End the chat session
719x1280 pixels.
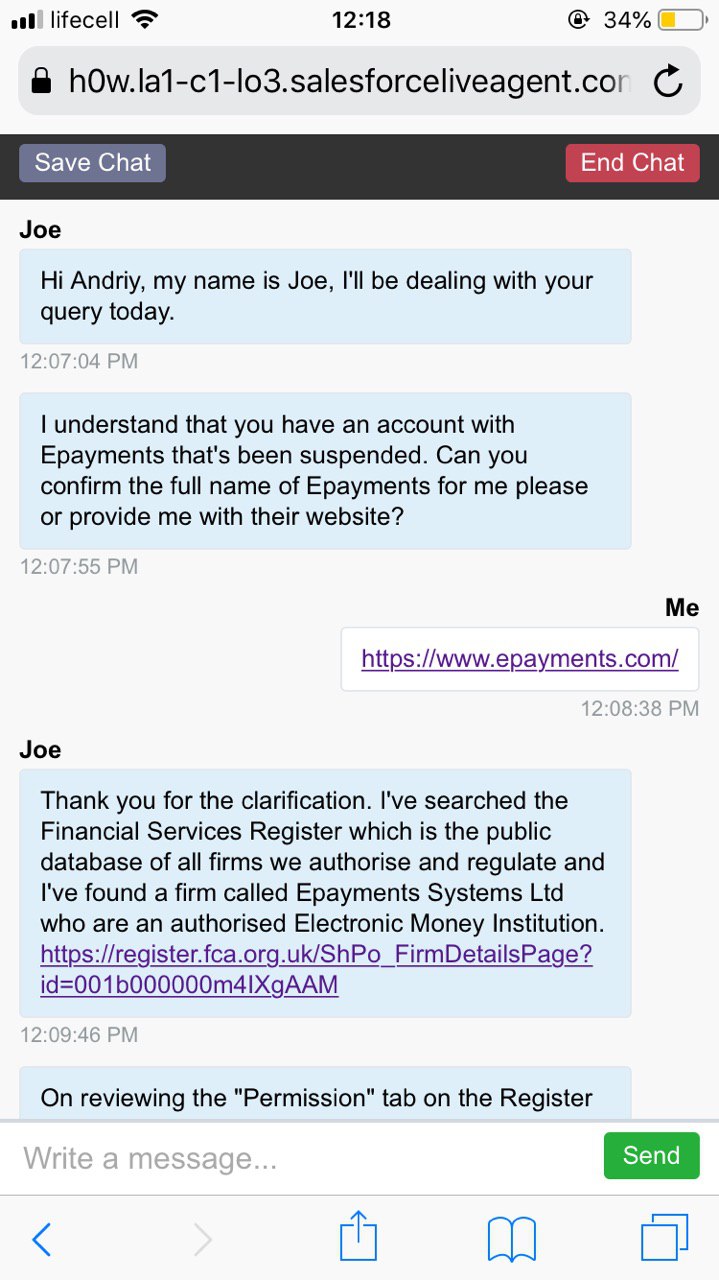[632, 163]
